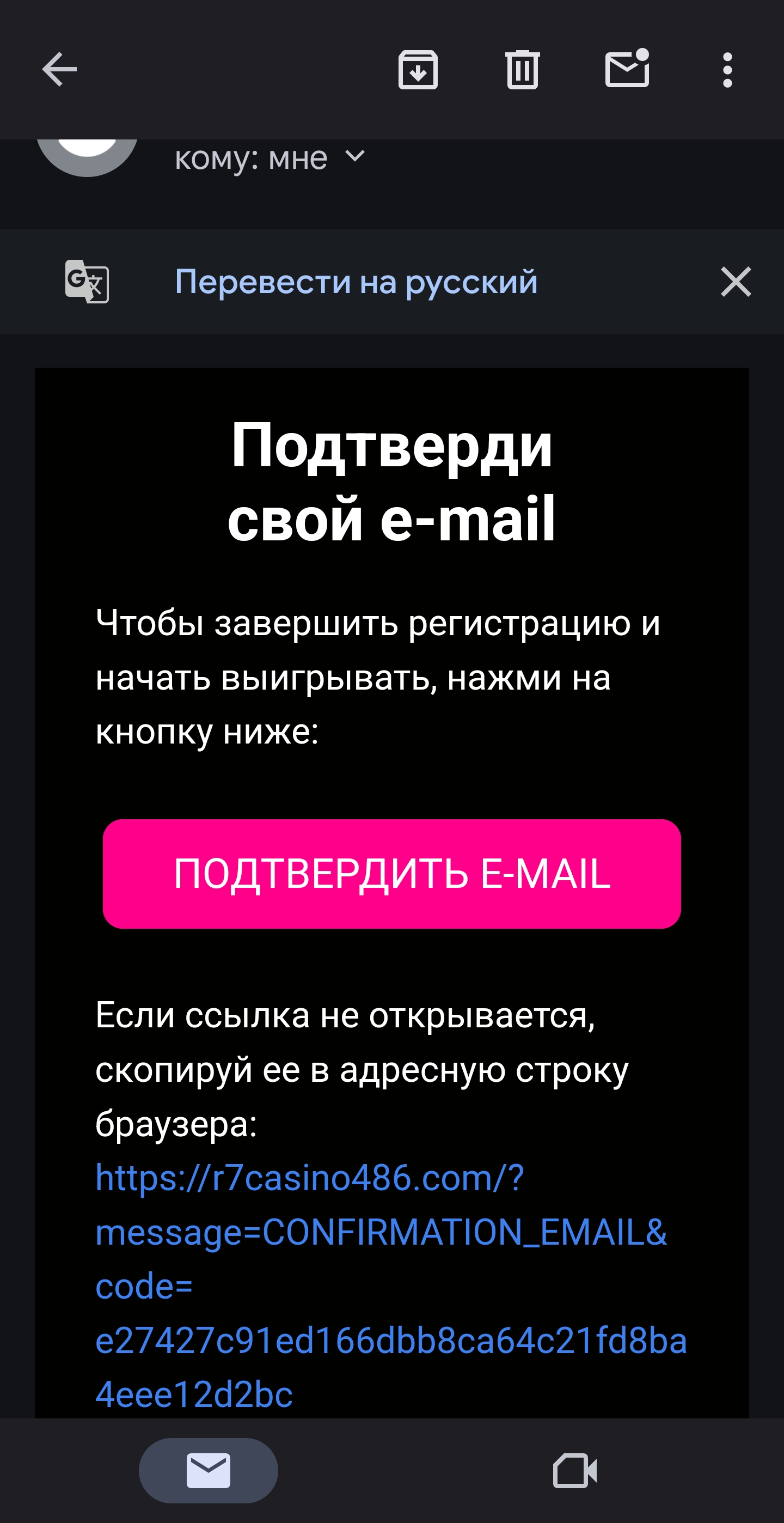Viewport: 784px width, 1523px height.
Task: Tap the "ПОДТВЕРДИТЬ E-MAIL" button
Action: tap(391, 874)
